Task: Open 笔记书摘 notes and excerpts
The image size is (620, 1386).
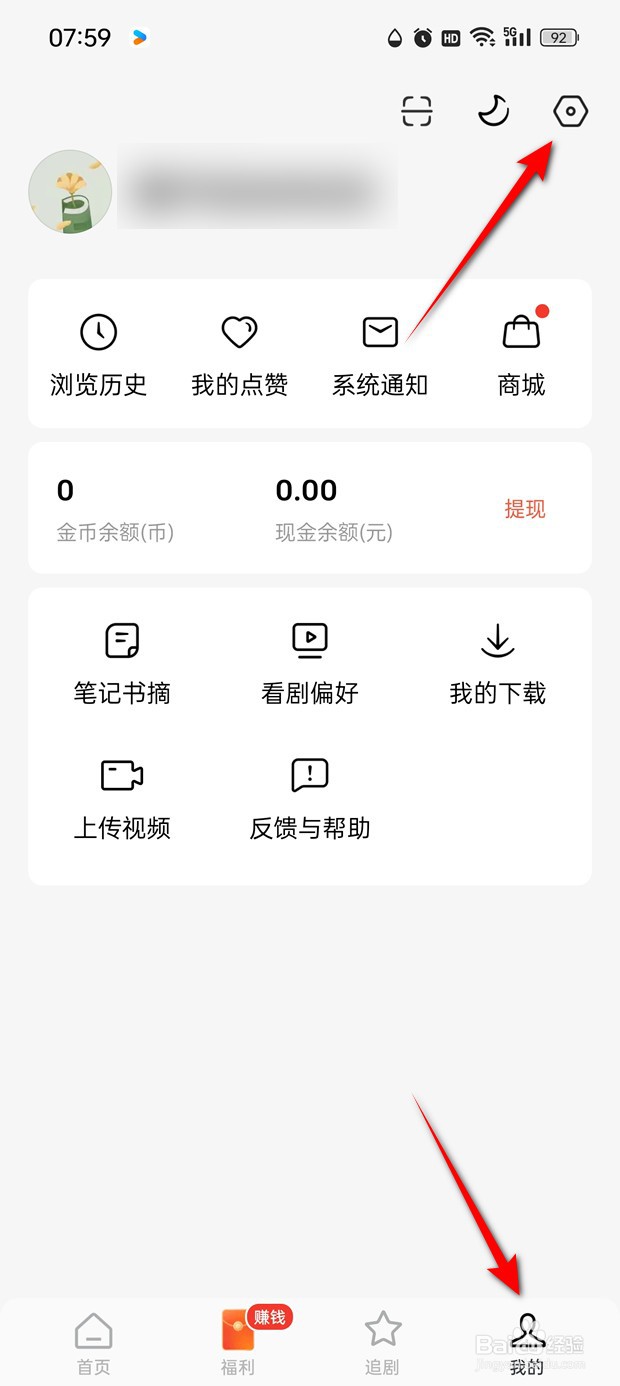Action: [x=122, y=662]
